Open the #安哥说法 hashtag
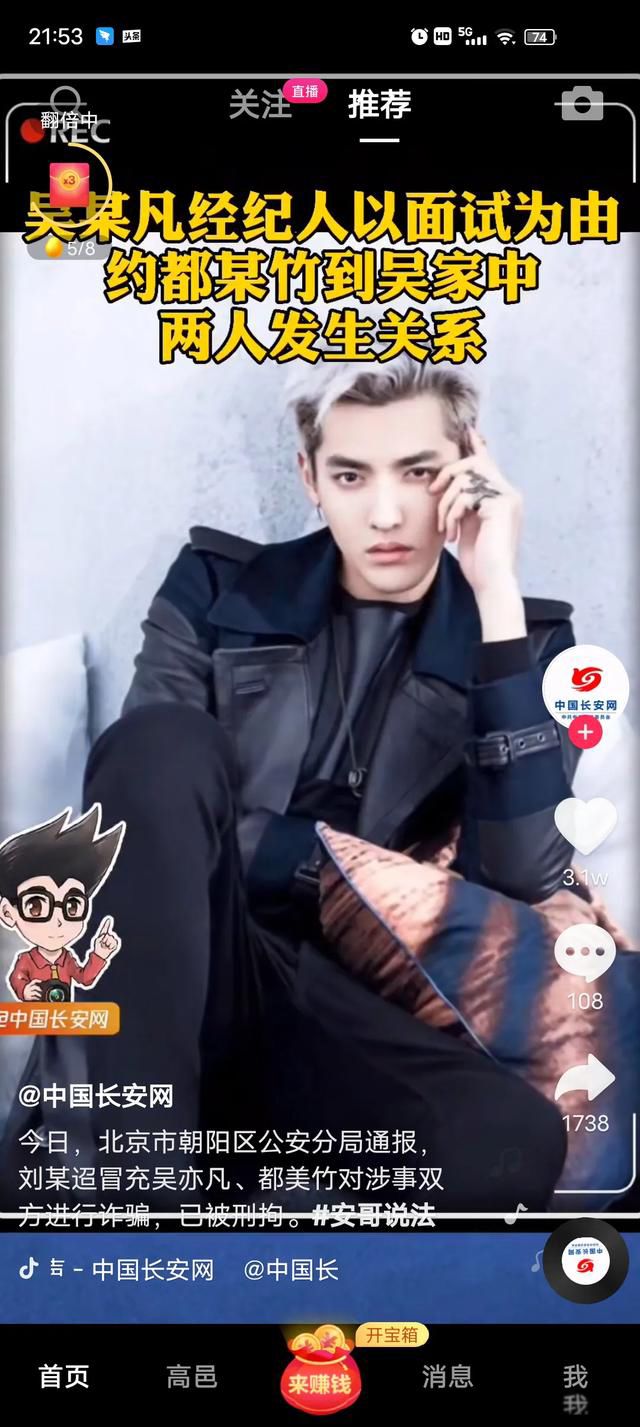The image size is (640, 1427). coord(373,1216)
